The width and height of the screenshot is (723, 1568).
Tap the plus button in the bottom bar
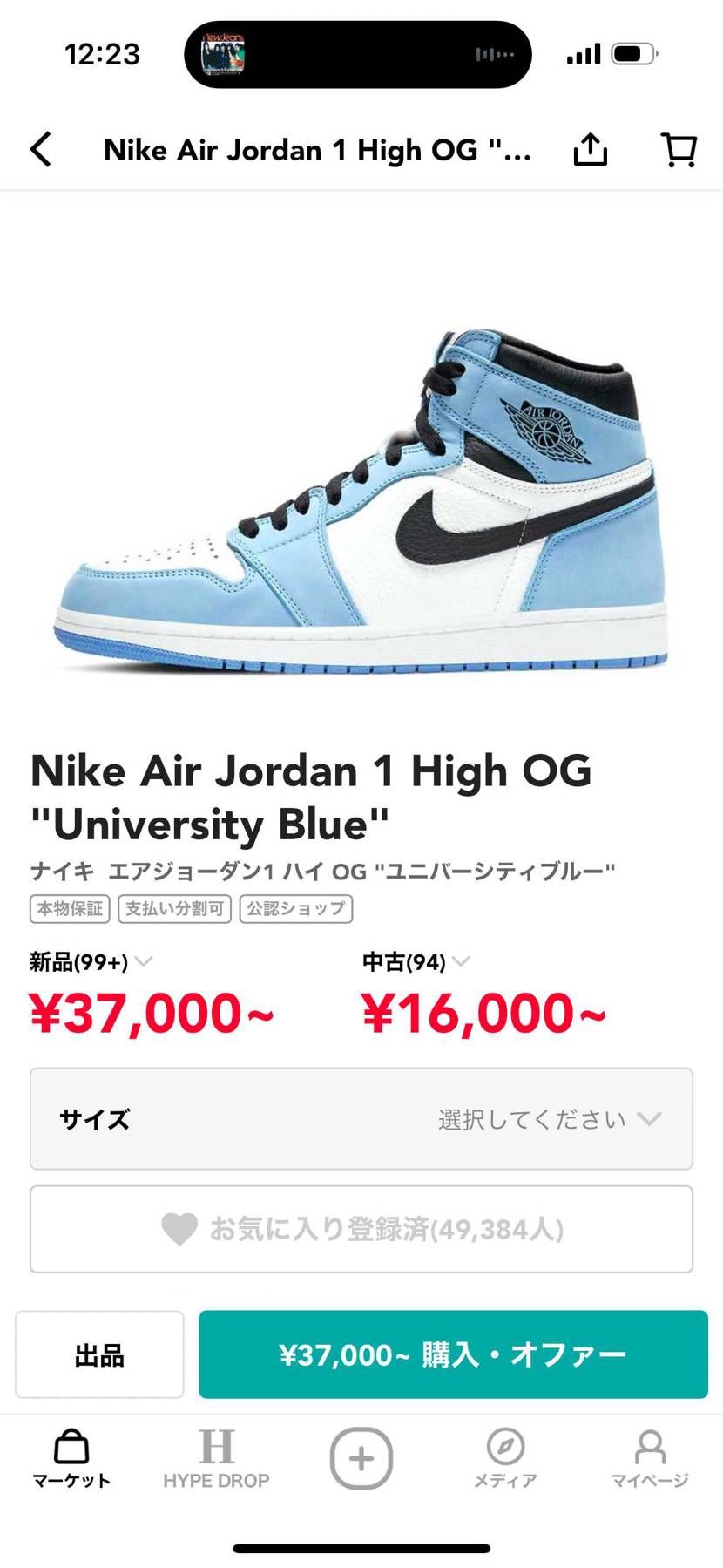coord(361,1458)
